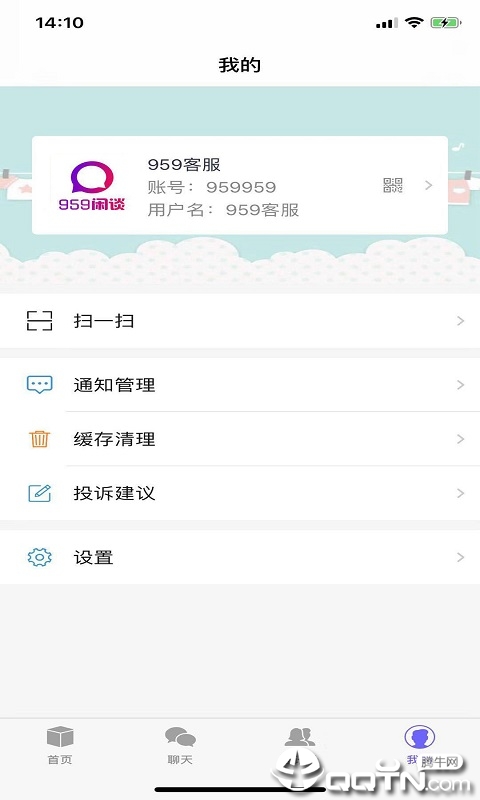Switch to the 聊天 tab
Image resolution: width=480 pixels, height=800 pixels.
[180, 745]
